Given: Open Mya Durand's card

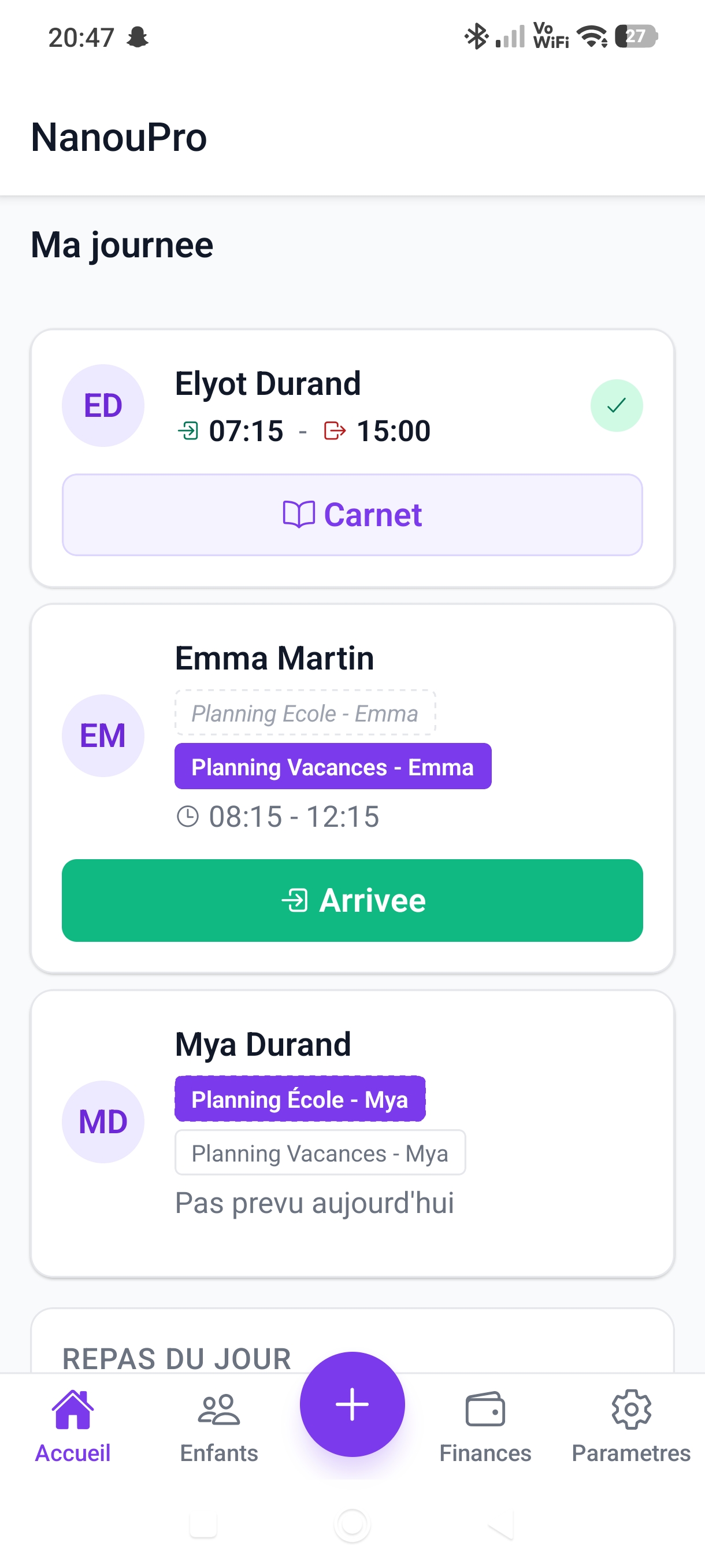Looking at the screenshot, I should [263, 1045].
